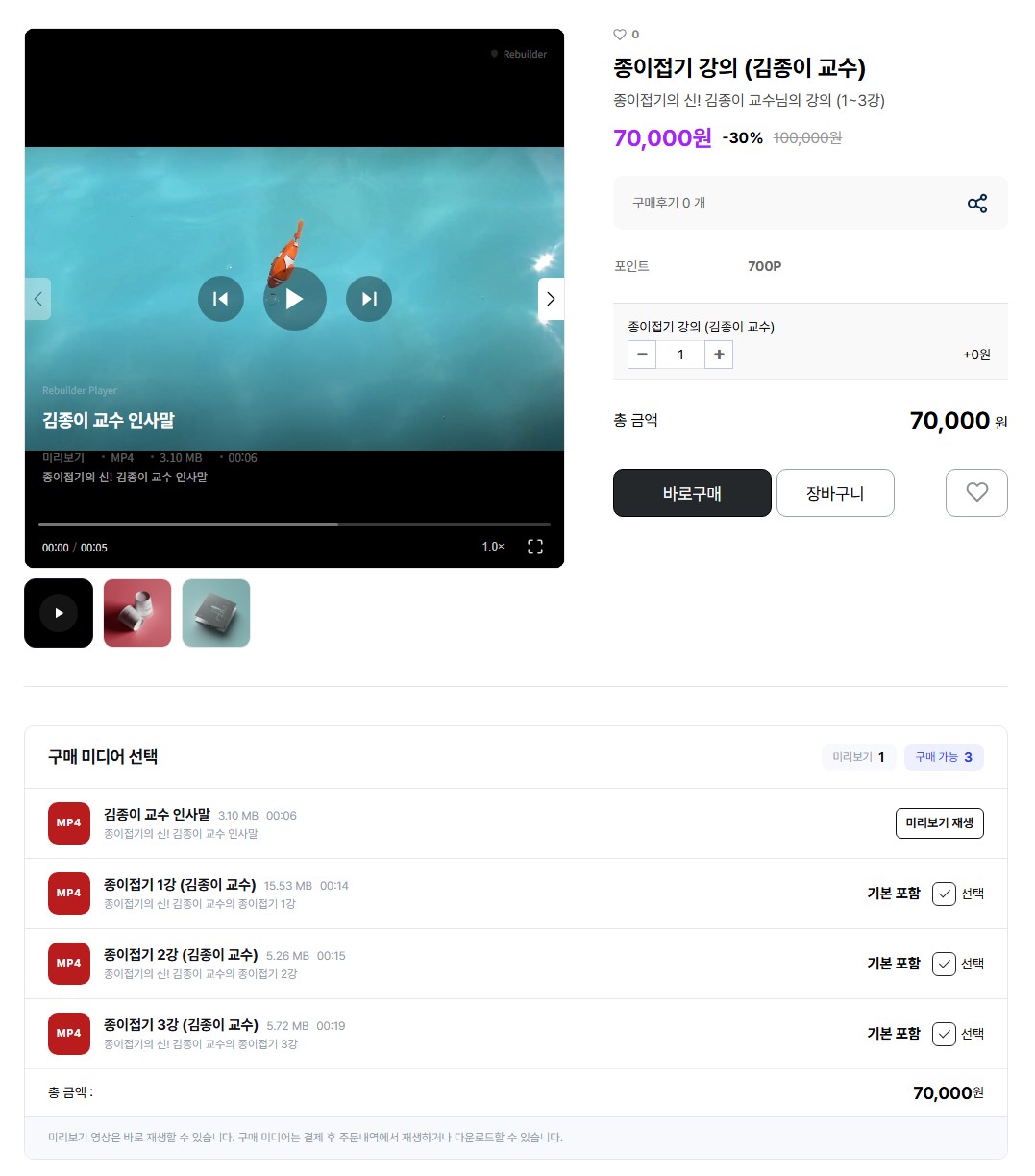Image resolution: width=1035 pixels, height=1176 pixels.
Task: Select the video thumbnail with play icon
Action: click(59, 613)
